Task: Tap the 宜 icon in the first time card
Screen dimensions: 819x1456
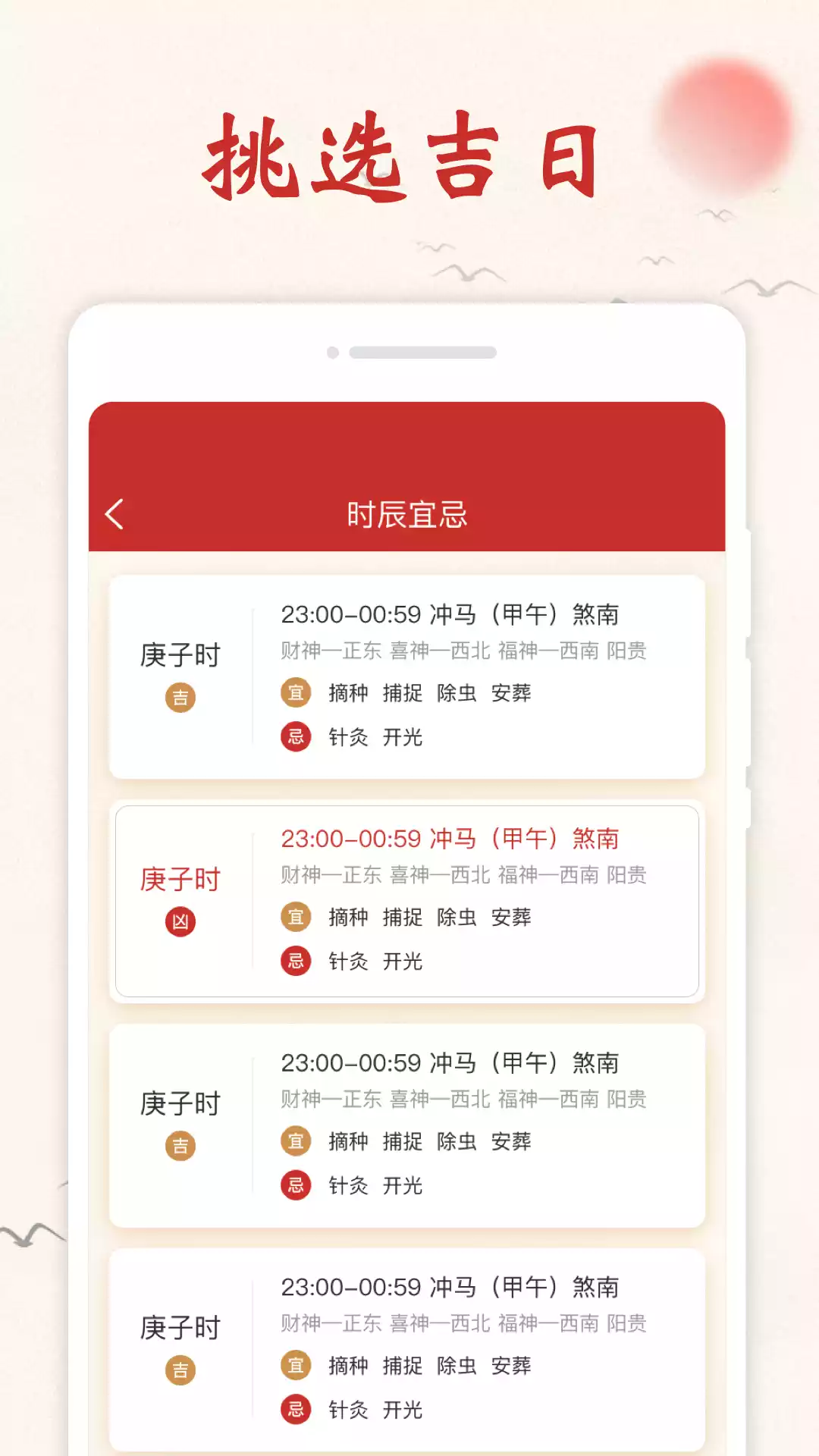Action: point(295,693)
